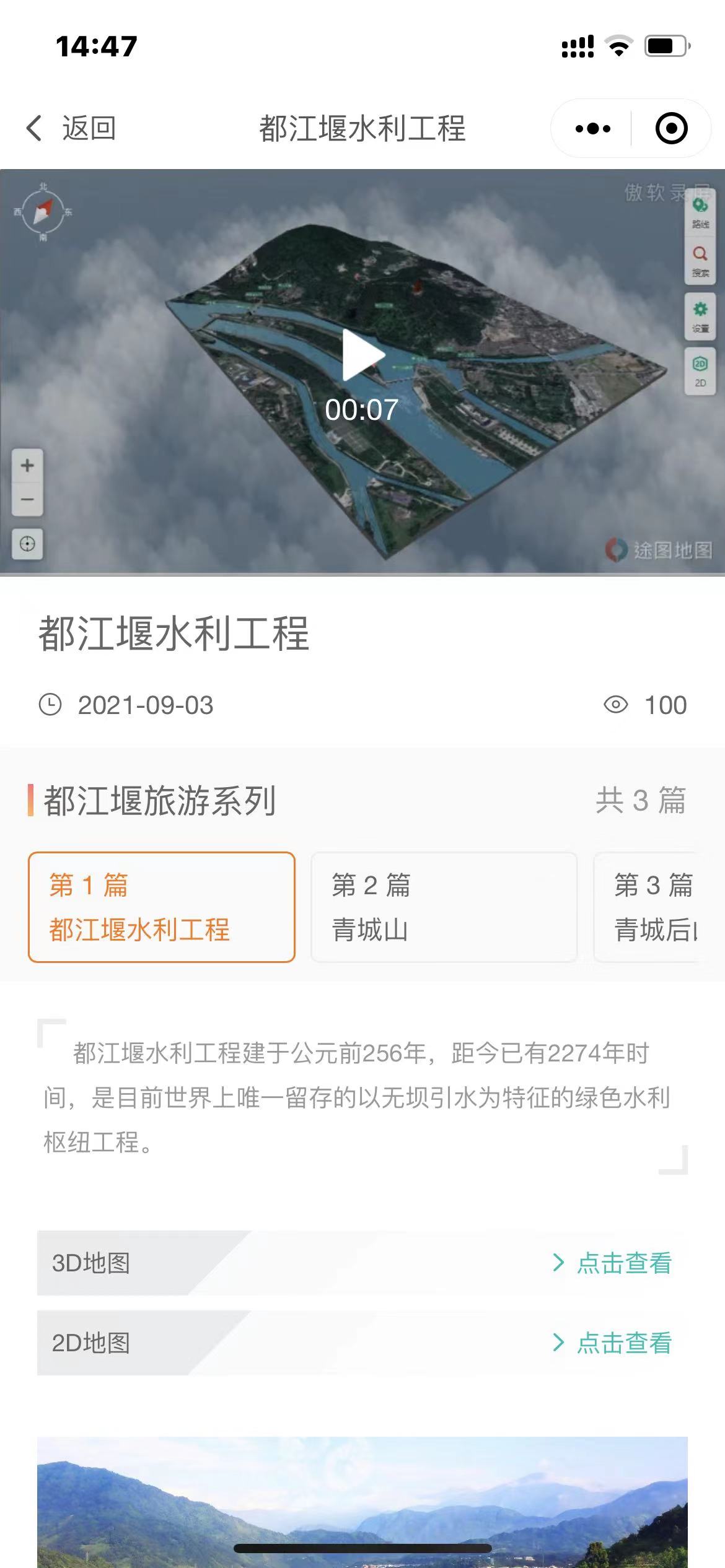Zoom out using the minus icon
The width and height of the screenshot is (725, 1568).
26,499
